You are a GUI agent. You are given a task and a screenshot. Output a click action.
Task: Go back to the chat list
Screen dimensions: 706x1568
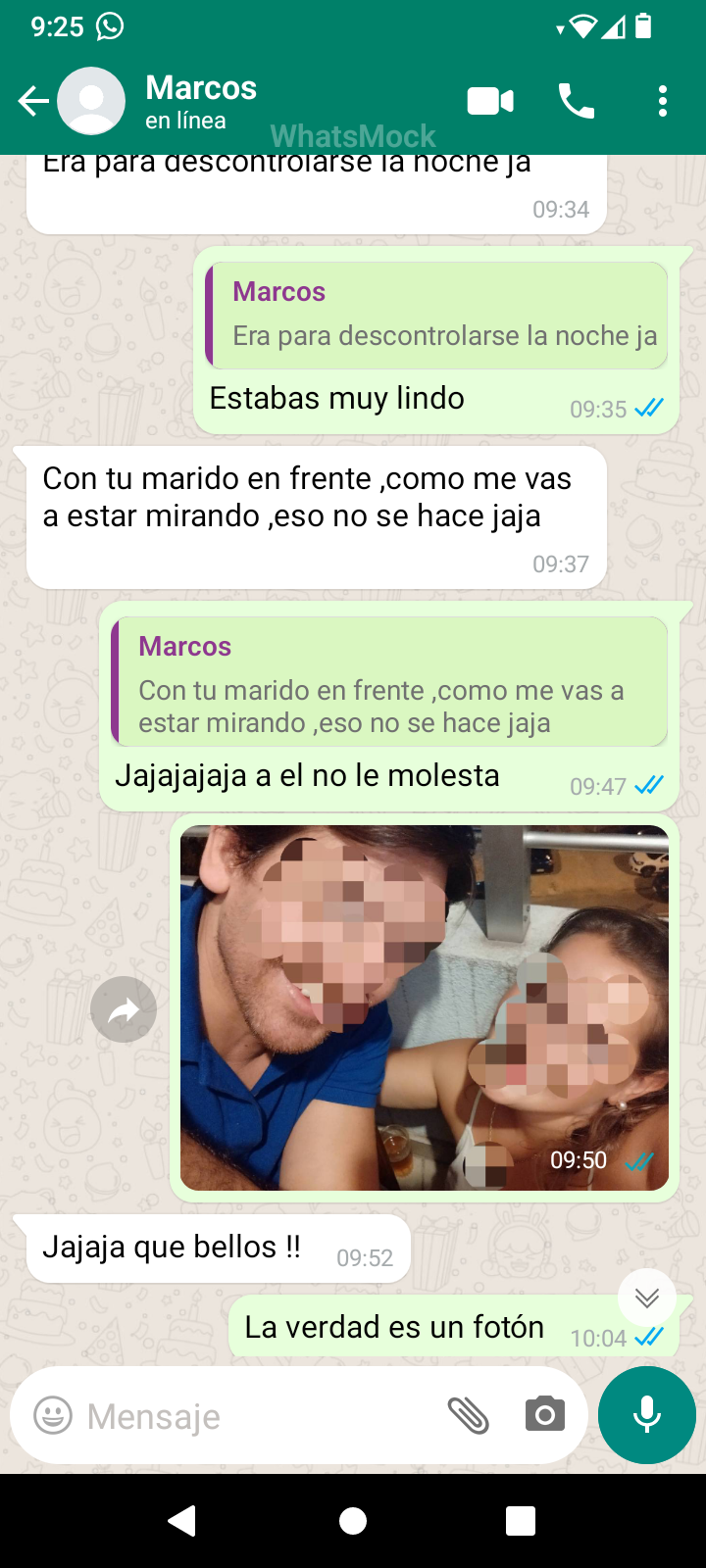(33, 101)
